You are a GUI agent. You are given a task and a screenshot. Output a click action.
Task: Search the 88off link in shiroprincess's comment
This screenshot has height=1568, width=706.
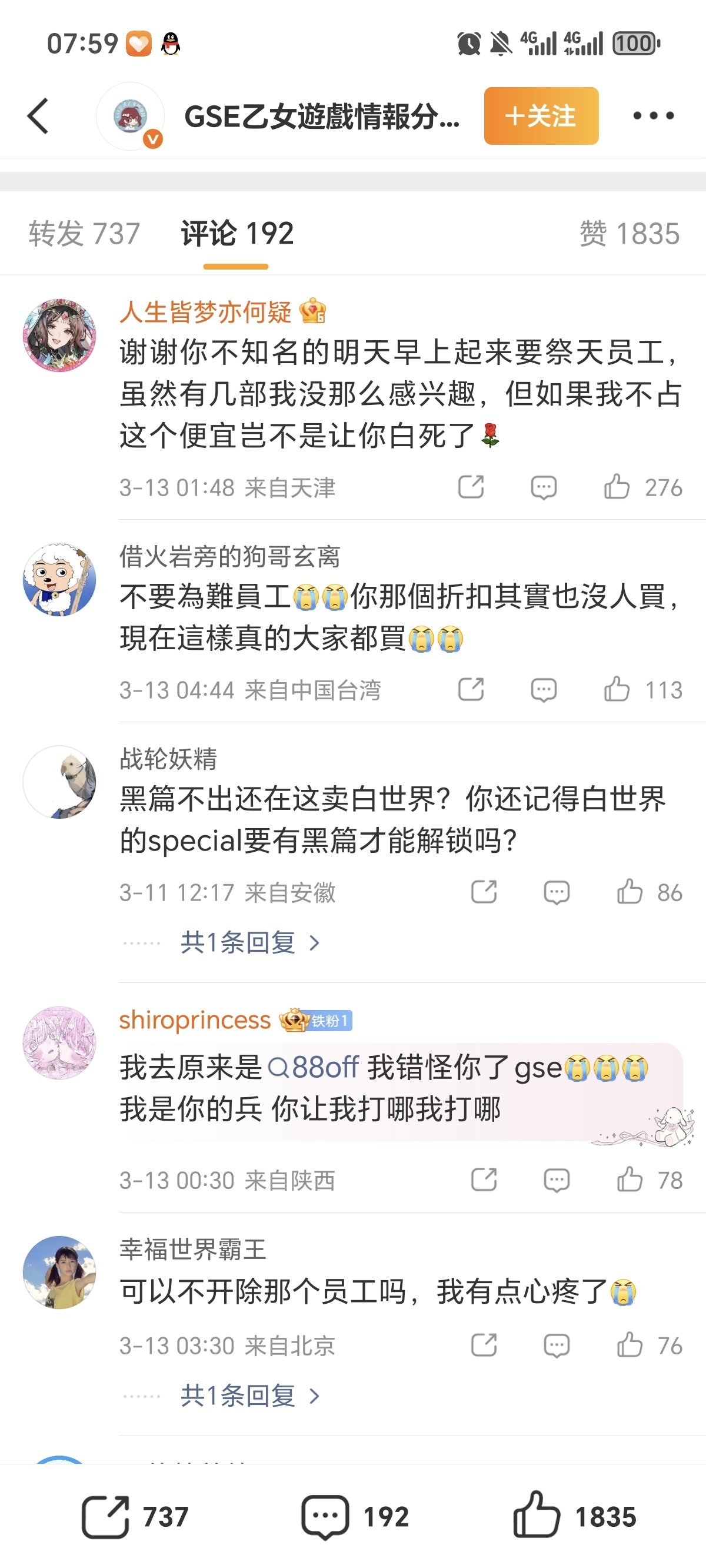314,1068
